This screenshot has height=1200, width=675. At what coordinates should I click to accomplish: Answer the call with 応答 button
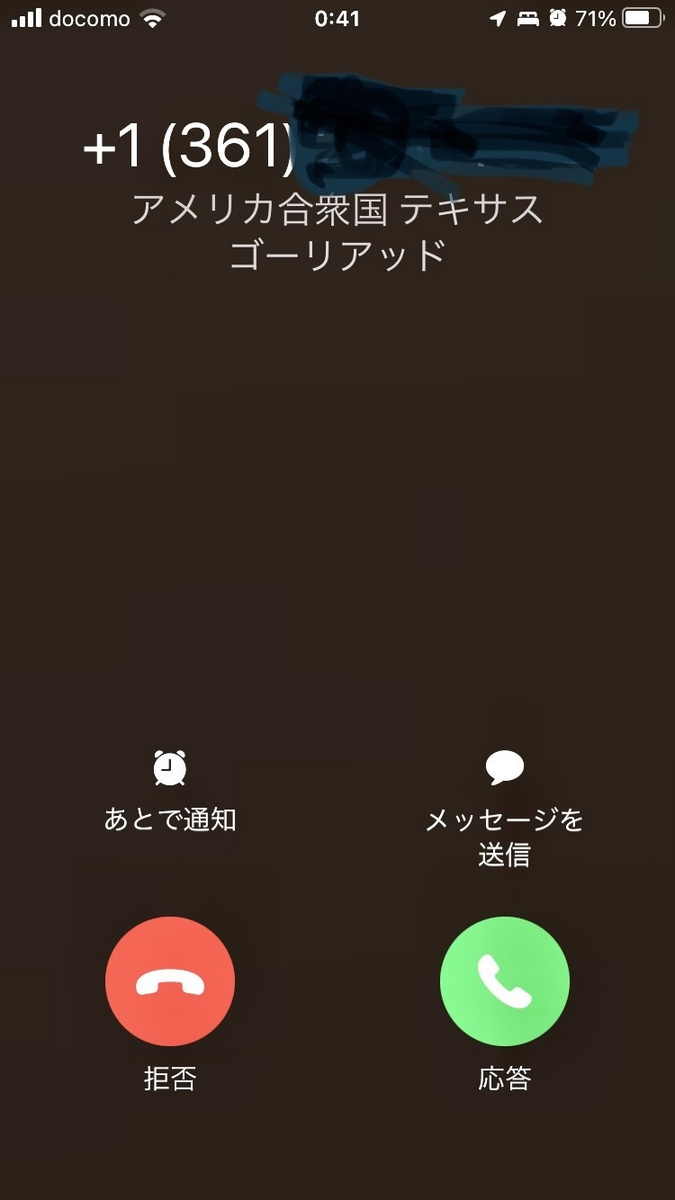pos(505,981)
